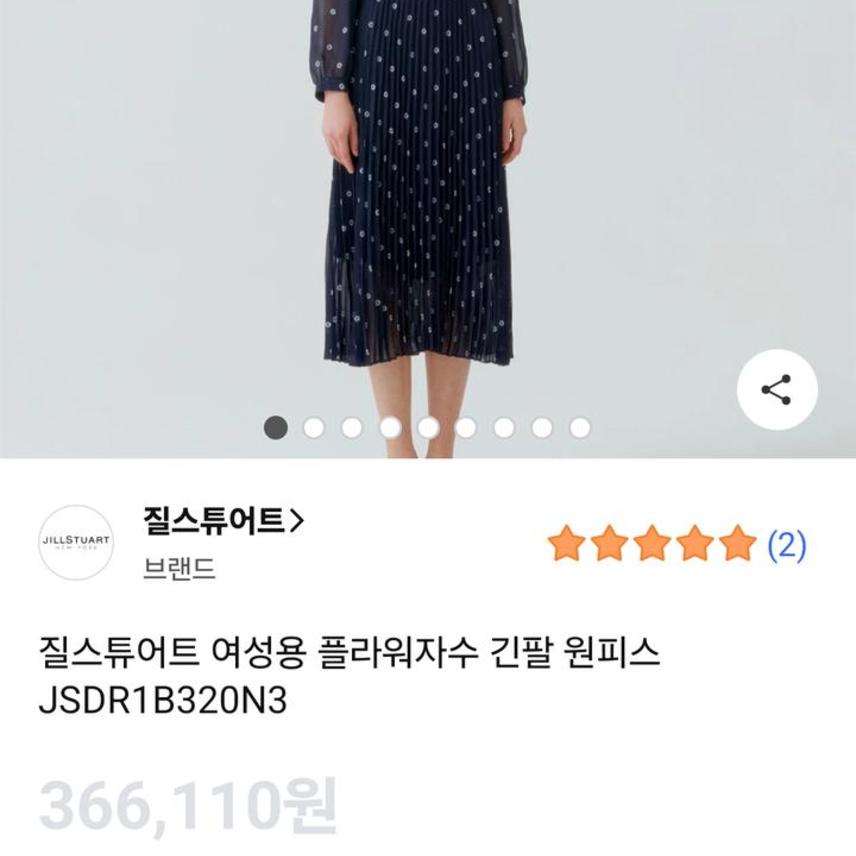
Task: Tap the Jill Stuart brand logo circle
Action: (76, 543)
